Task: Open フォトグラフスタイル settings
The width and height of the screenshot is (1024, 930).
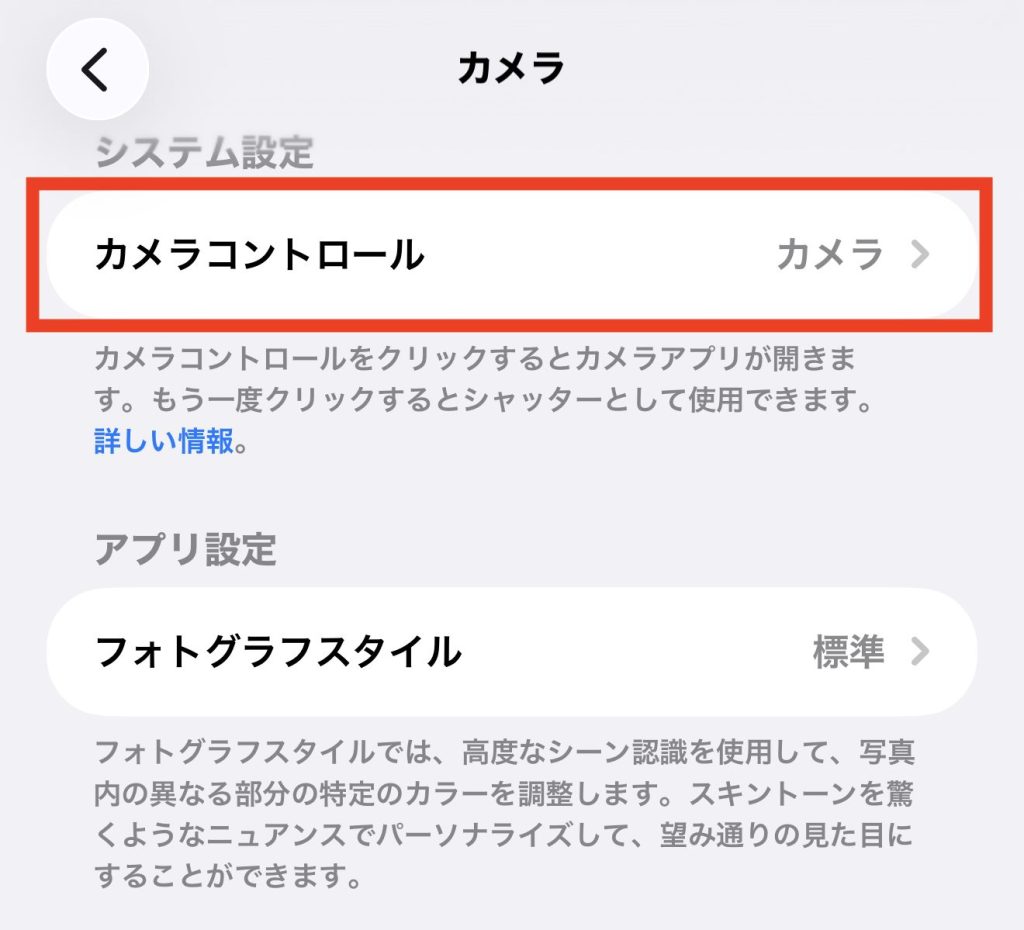Action: point(510,652)
